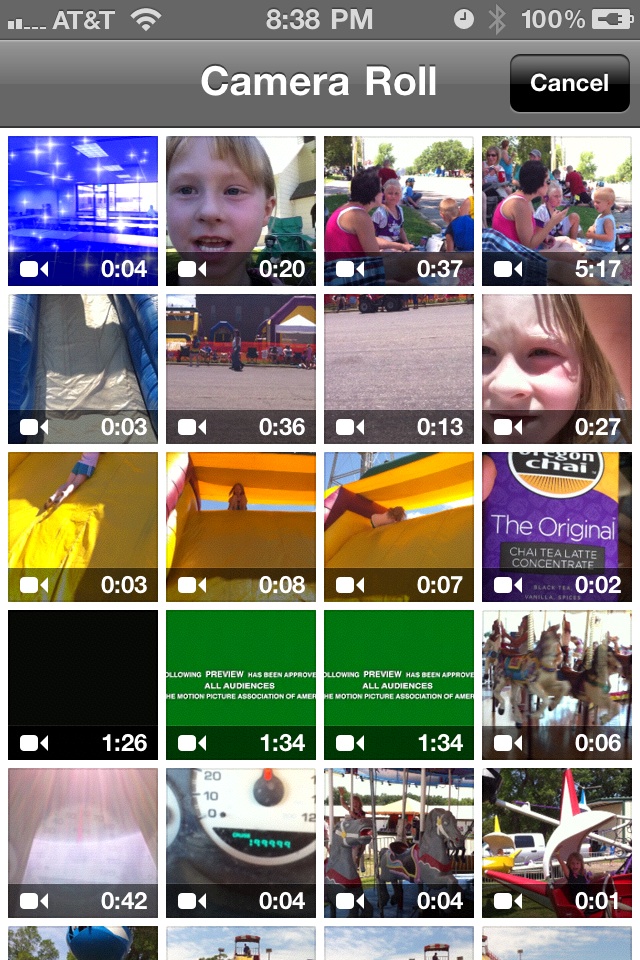The image size is (640, 960).
Task: Tap the 0:03 blue inflatable slide video
Action: [83, 369]
